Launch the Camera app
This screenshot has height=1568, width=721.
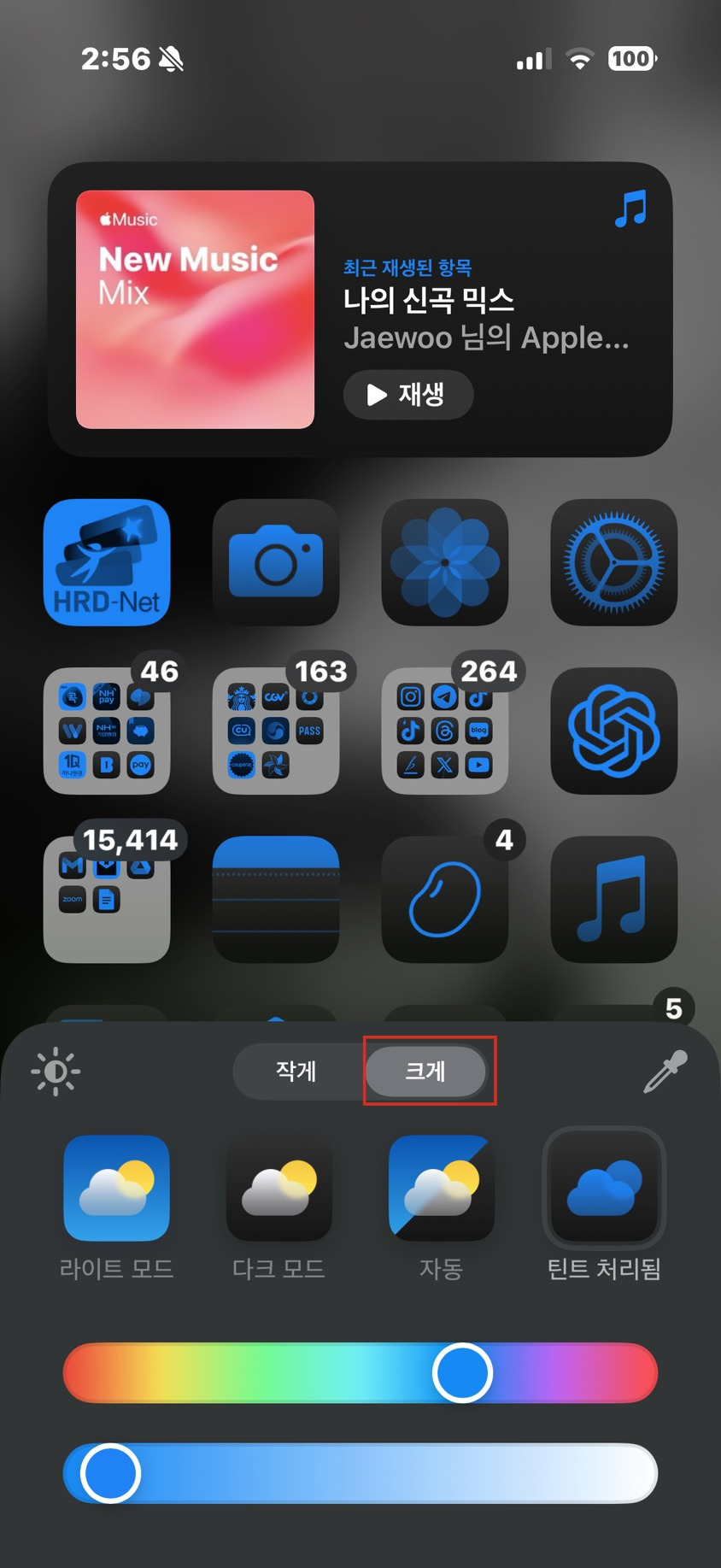(275, 562)
